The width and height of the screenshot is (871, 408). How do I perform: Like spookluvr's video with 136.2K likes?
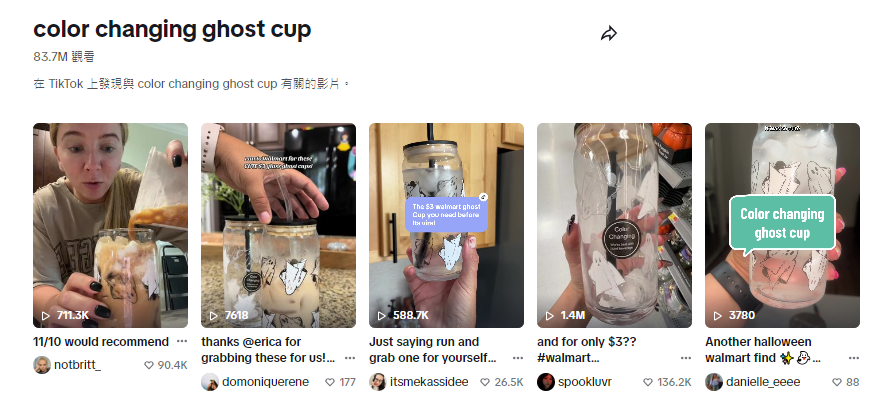click(649, 382)
